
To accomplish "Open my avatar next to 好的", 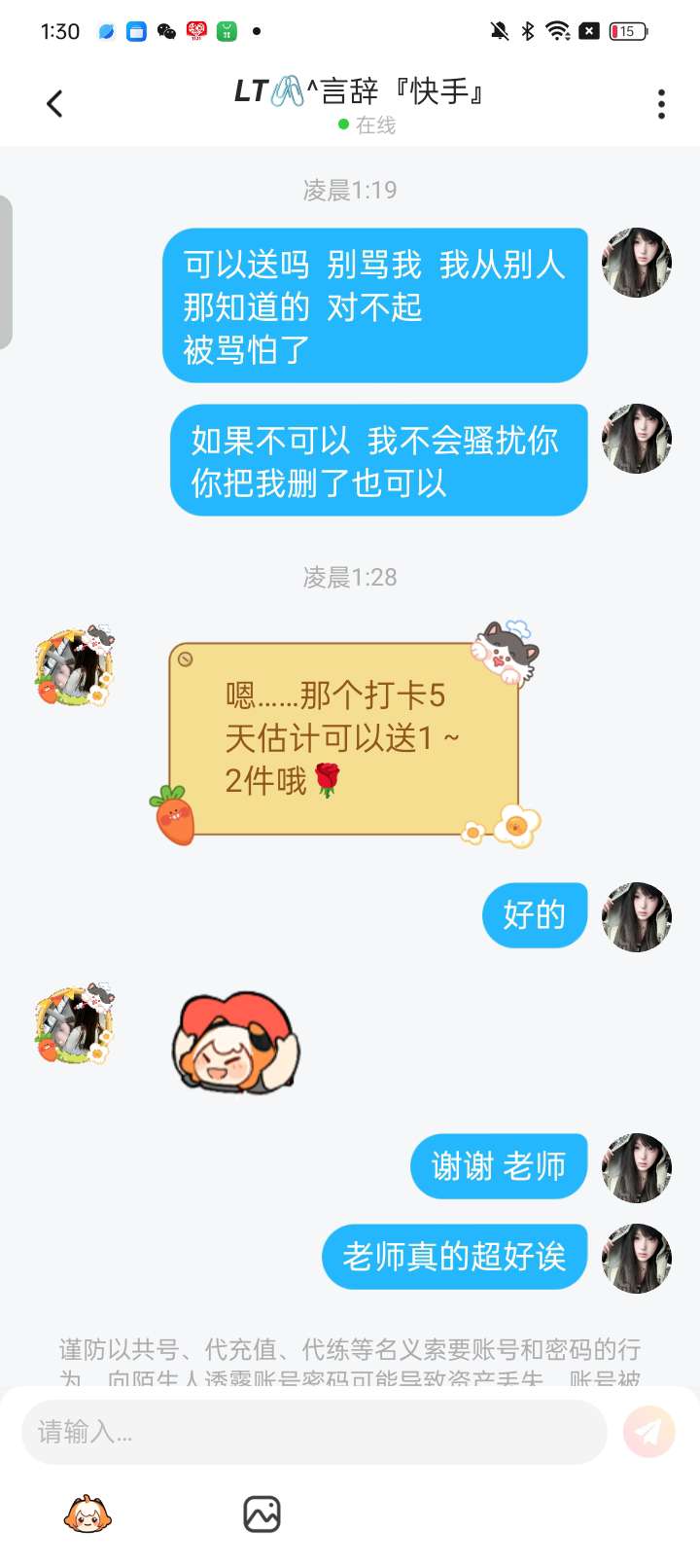I will (x=637, y=916).
